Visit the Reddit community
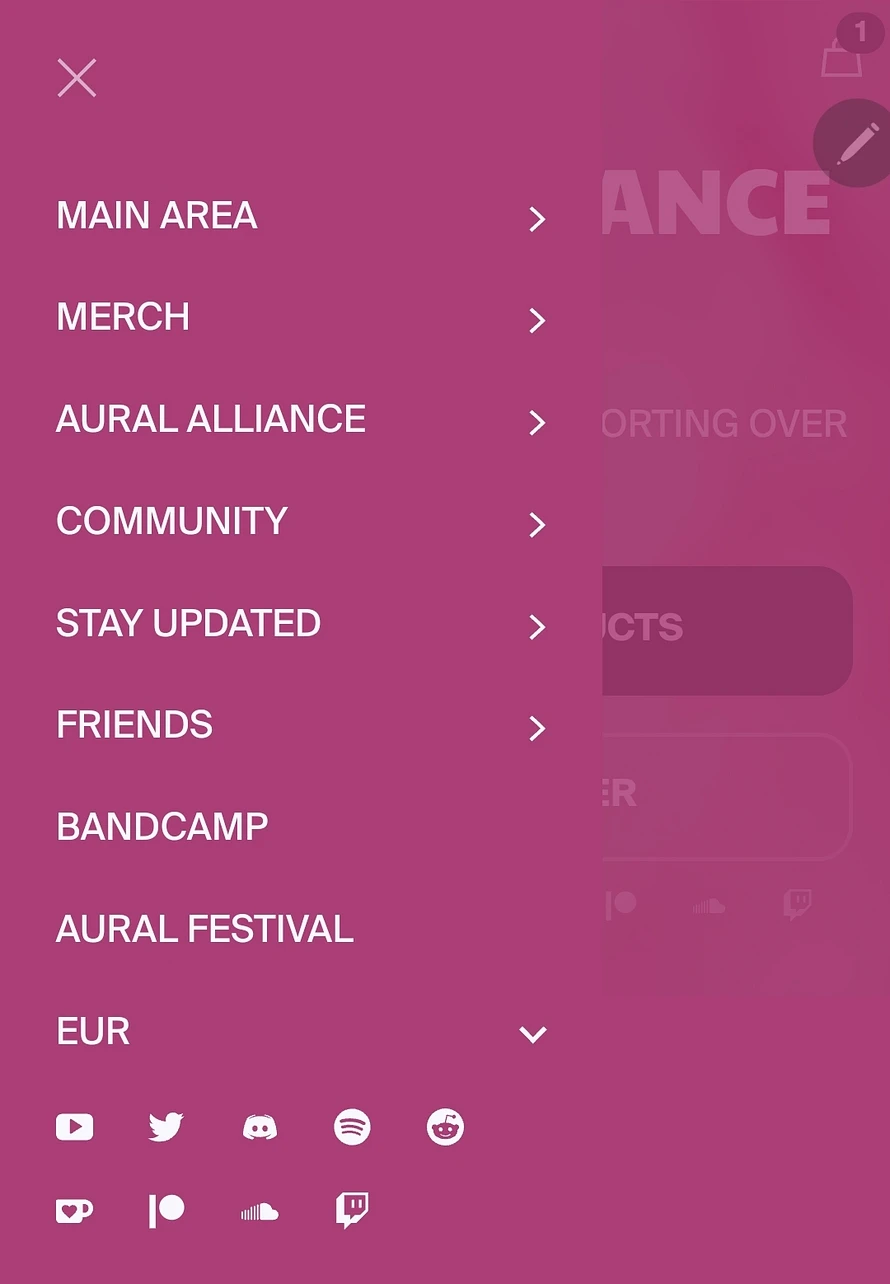 (445, 1128)
